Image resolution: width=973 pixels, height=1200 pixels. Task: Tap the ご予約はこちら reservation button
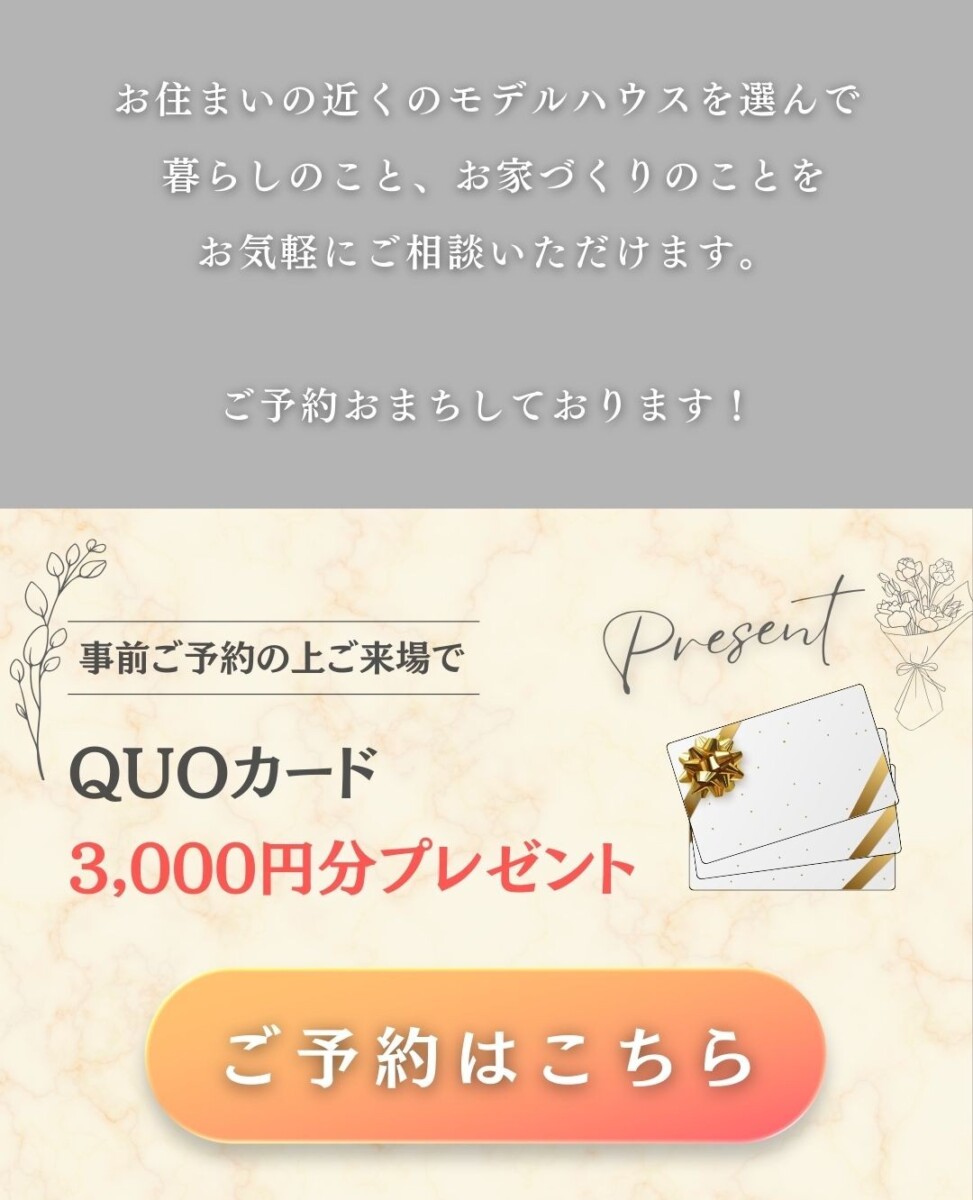pos(486,1055)
